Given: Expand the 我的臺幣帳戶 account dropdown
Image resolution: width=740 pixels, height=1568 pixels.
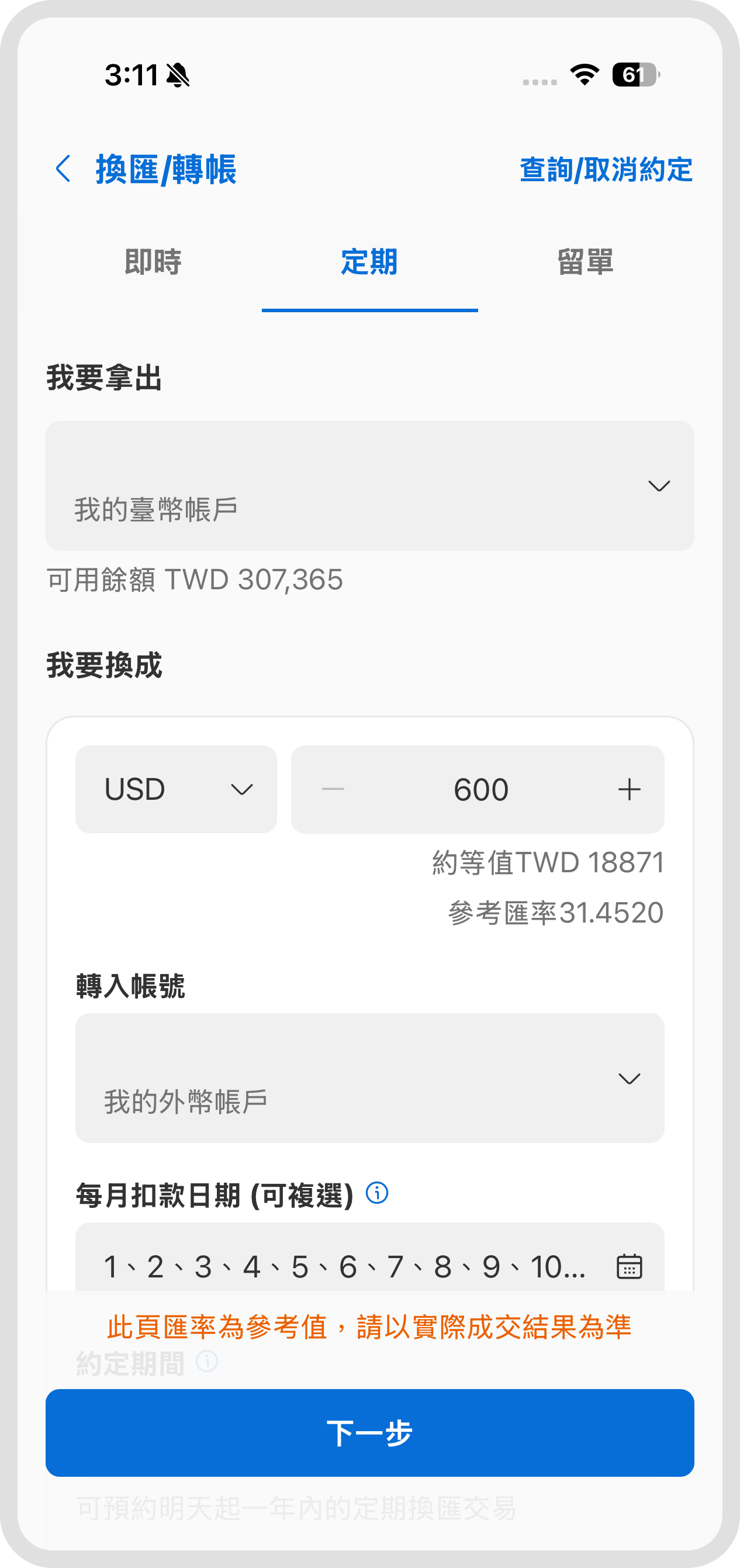Looking at the screenshot, I should point(369,486).
